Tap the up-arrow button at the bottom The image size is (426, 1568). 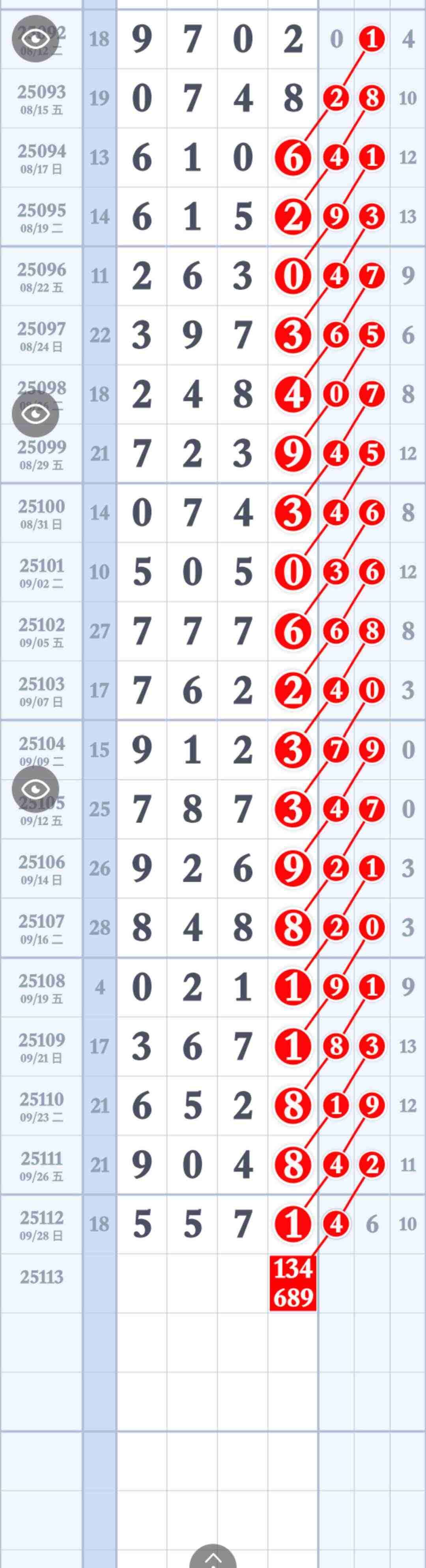(x=213, y=1557)
